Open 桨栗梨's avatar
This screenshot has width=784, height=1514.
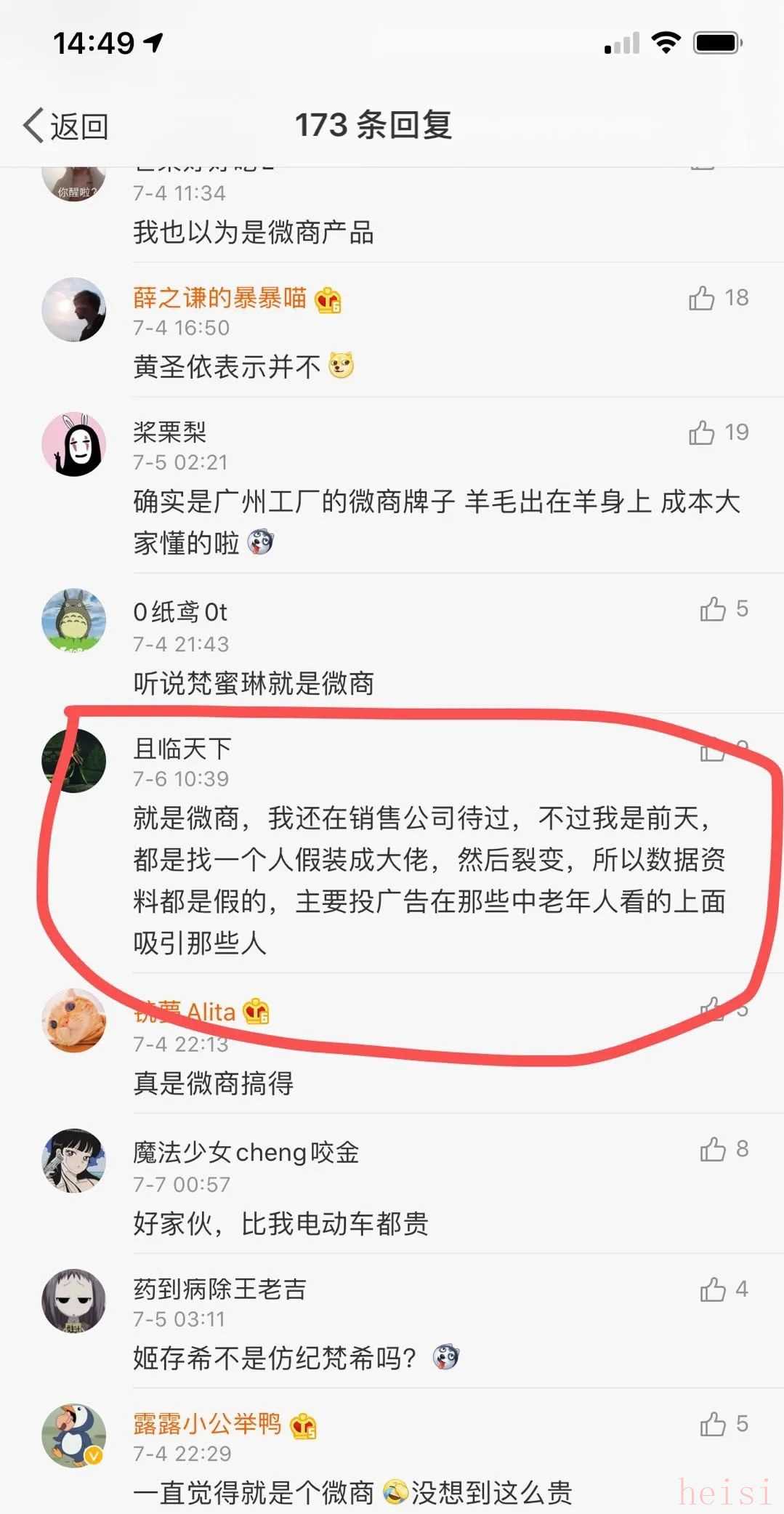(74, 444)
